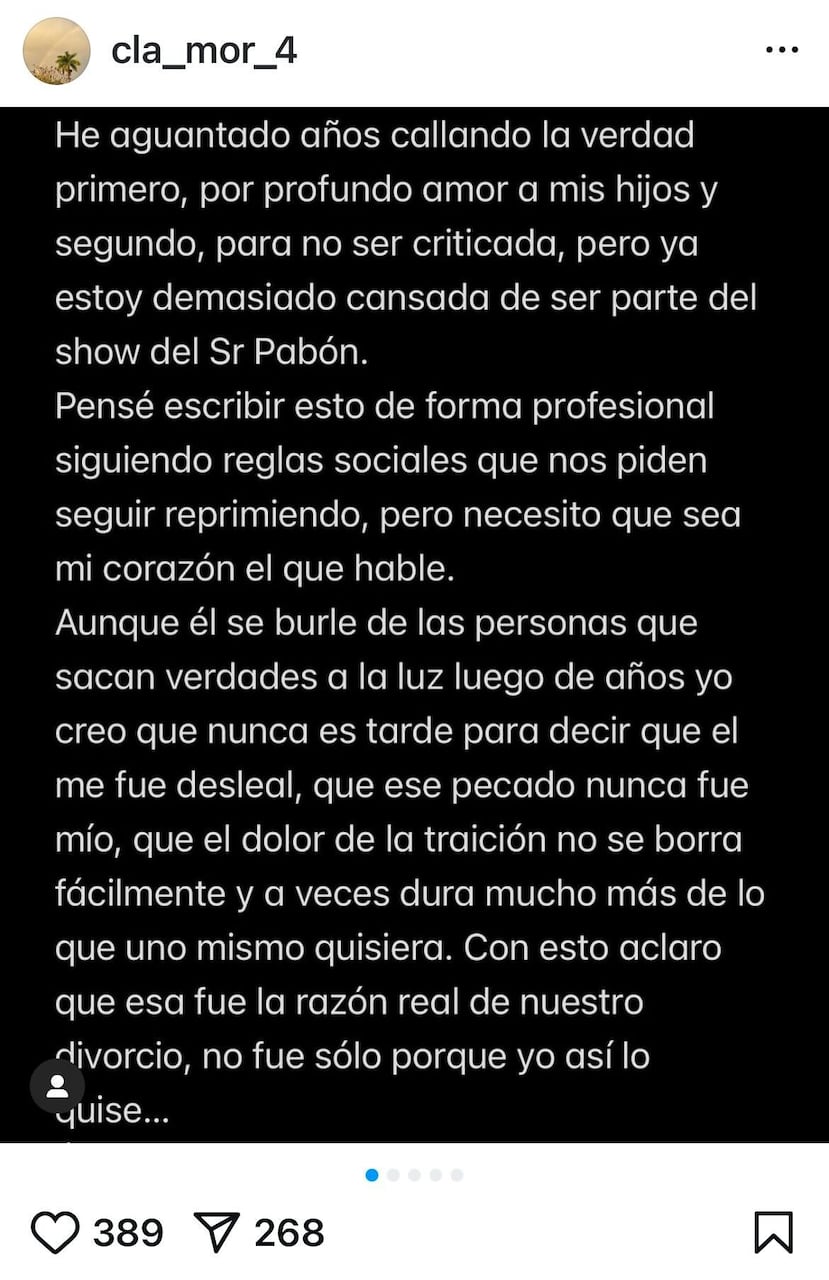Select the fourth pagination dot
The width and height of the screenshot is (829, 1280).
(x=435, y=1175)
